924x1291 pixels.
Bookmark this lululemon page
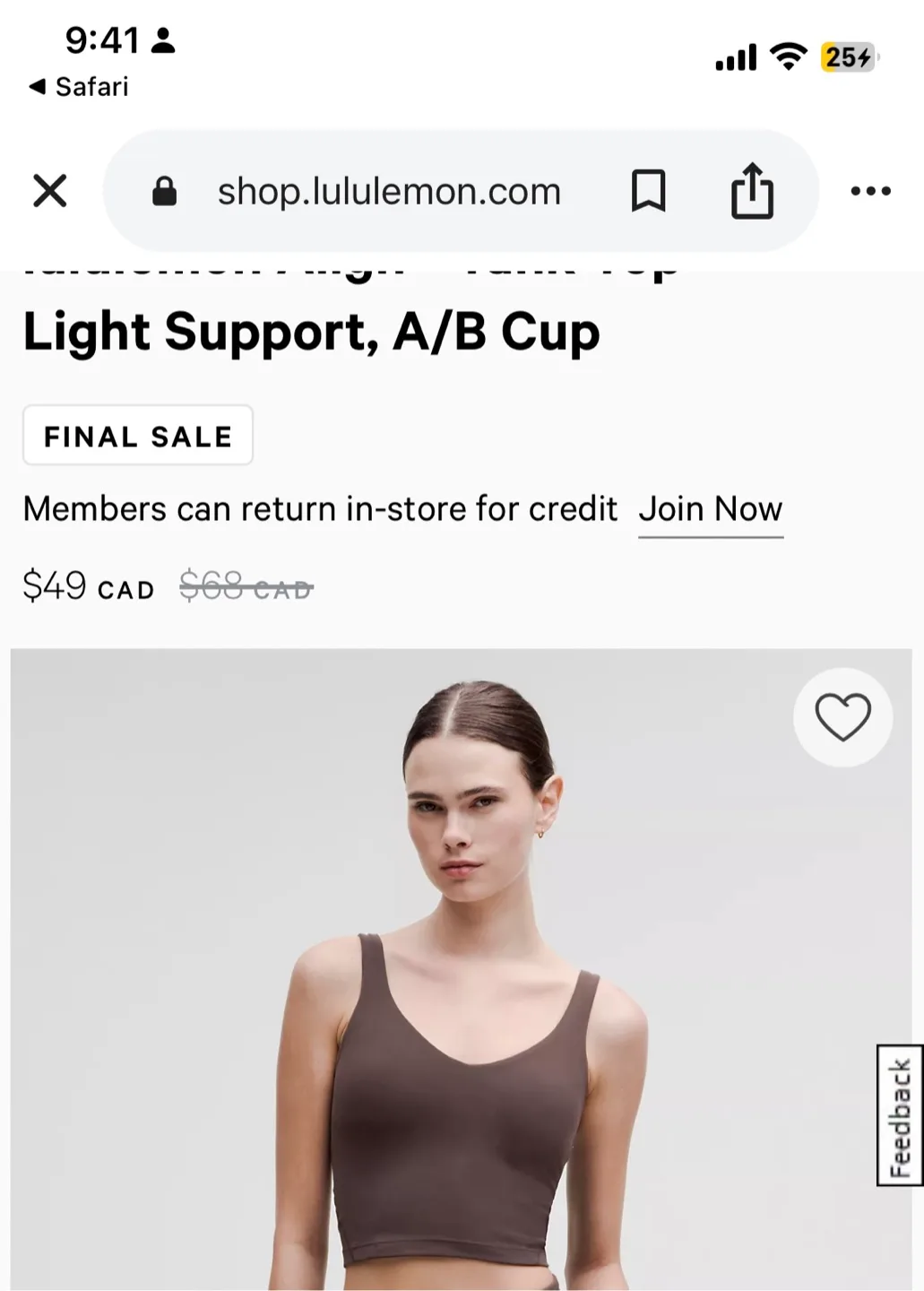click(648, 191)
